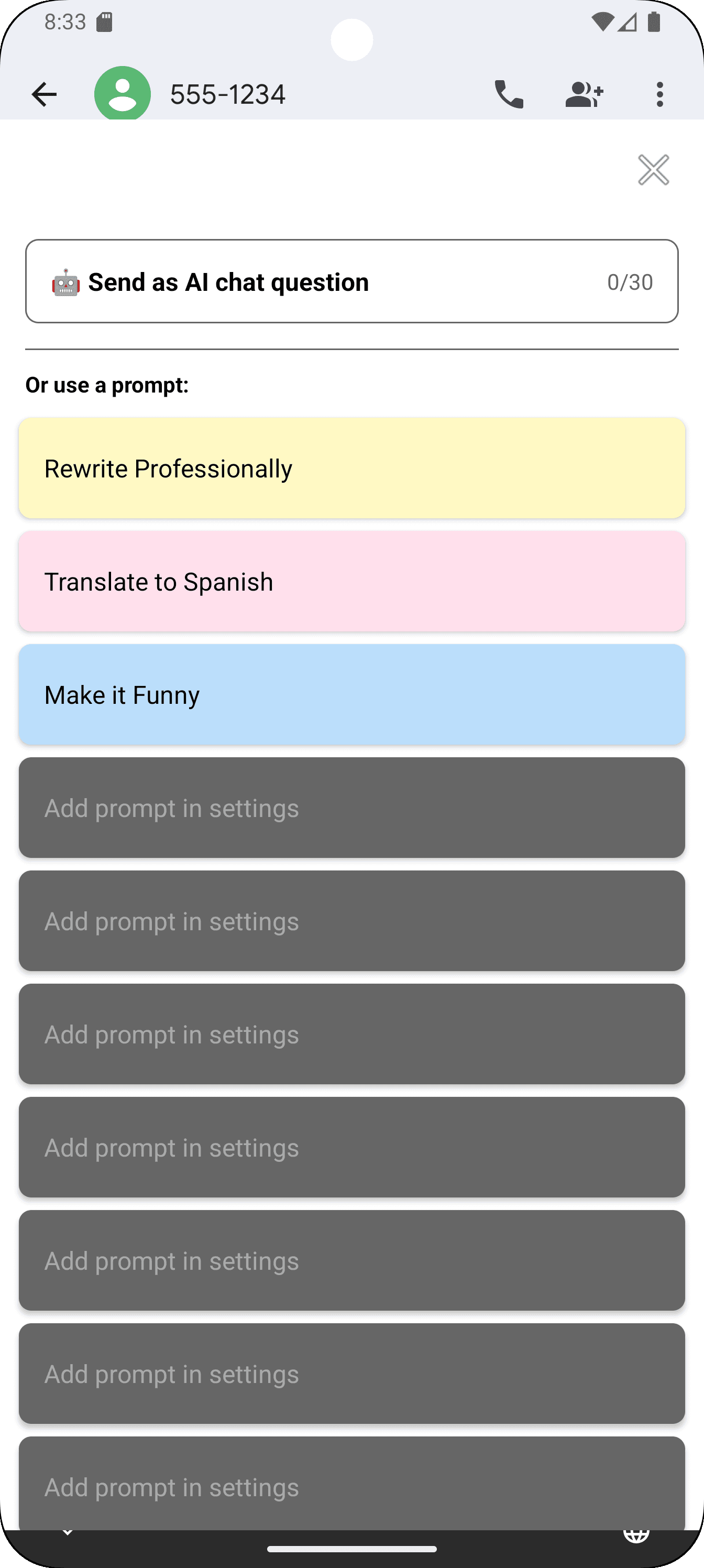Tap the first Add prompt in settings slot
The width and height of the screenshot is (704, 1568).
click(351, 807)
